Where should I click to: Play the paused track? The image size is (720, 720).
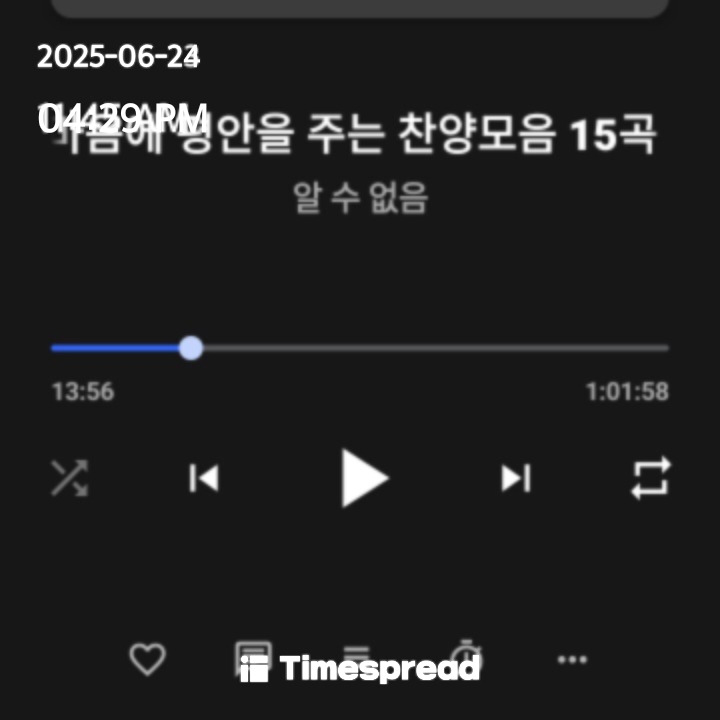pos(363,478)
